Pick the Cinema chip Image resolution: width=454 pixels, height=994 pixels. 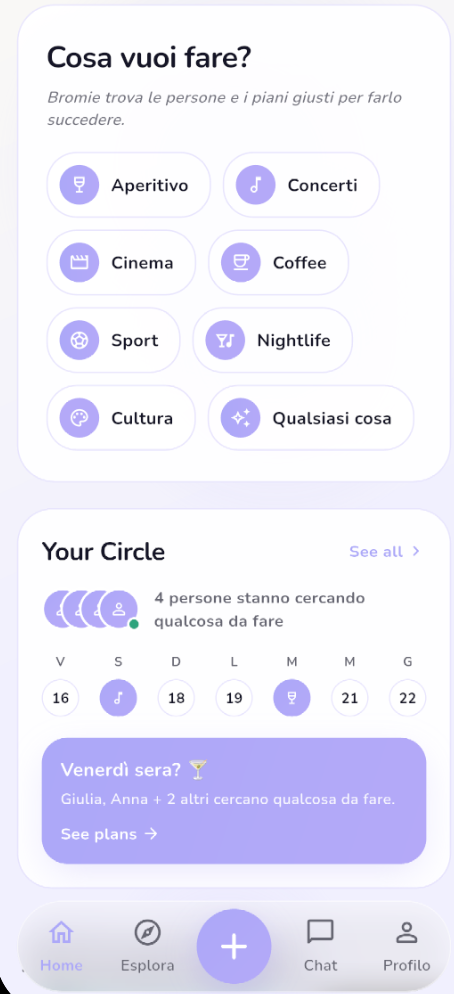point(121,262)
